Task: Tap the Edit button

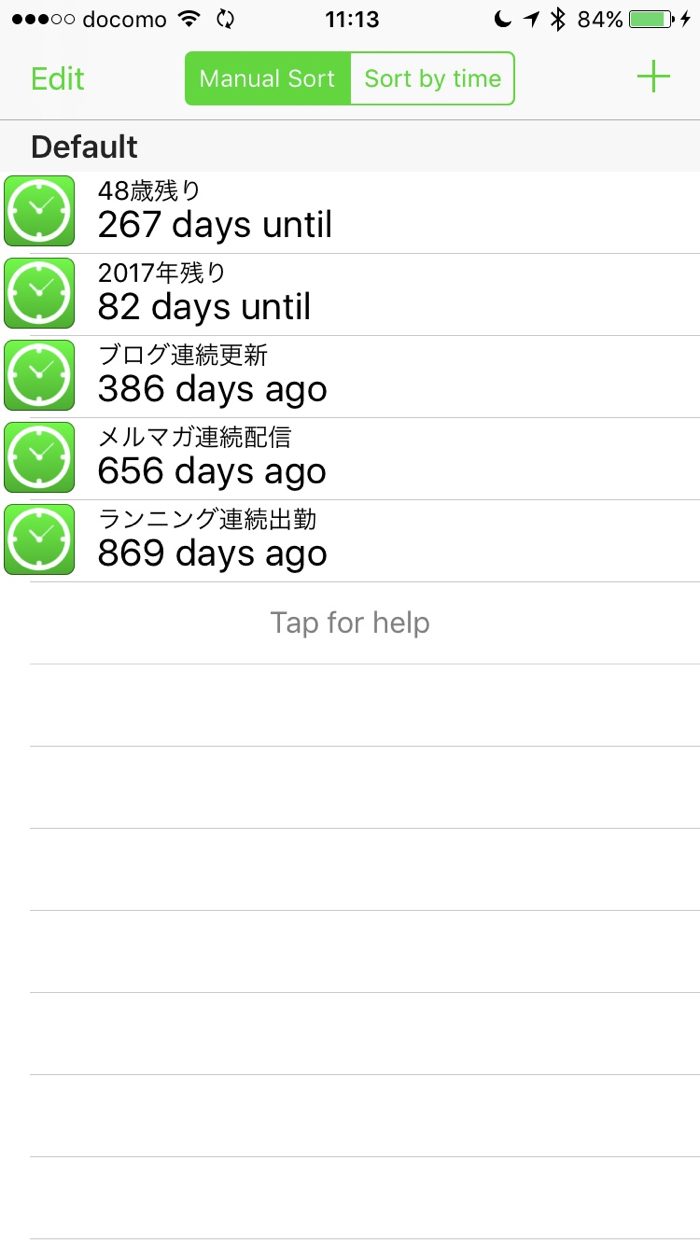Action: point(58,79)
